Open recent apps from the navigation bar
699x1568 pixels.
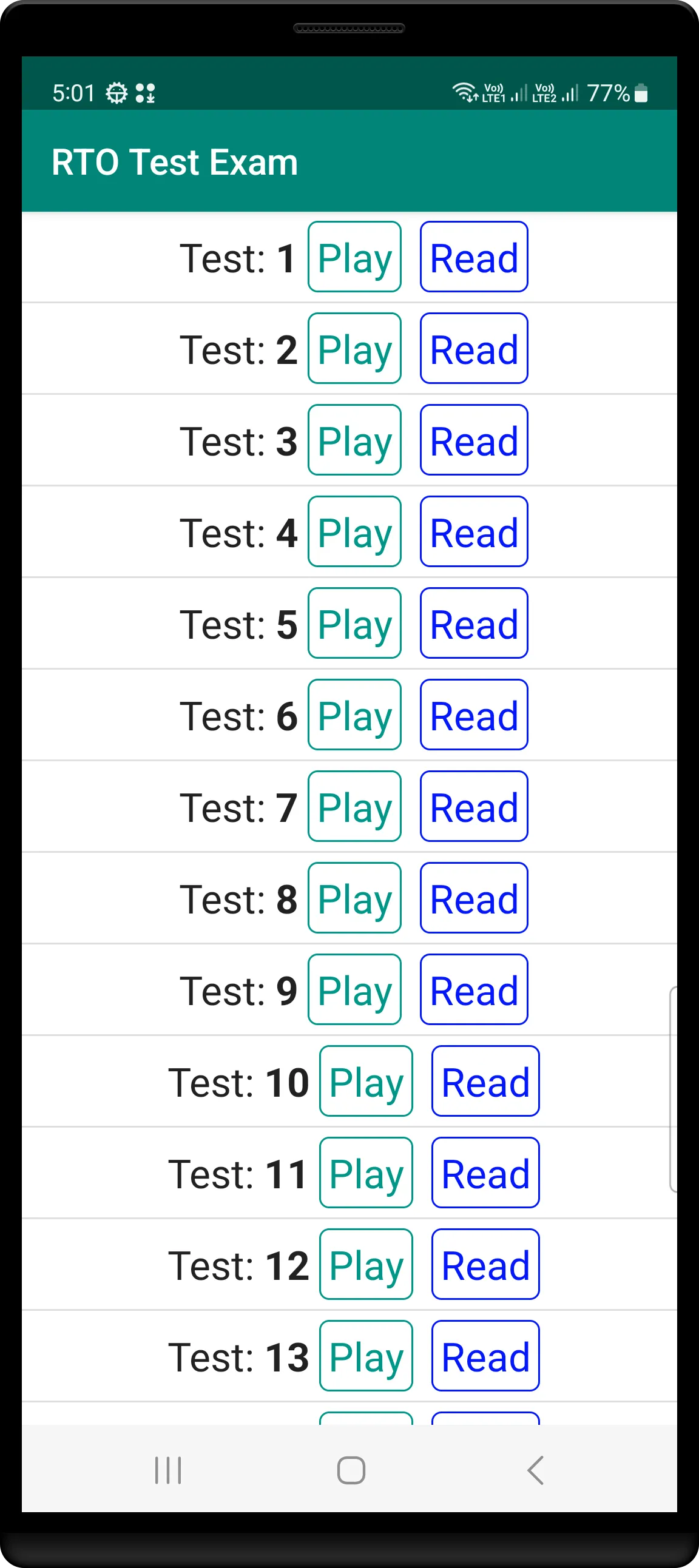pos(167,1472)
